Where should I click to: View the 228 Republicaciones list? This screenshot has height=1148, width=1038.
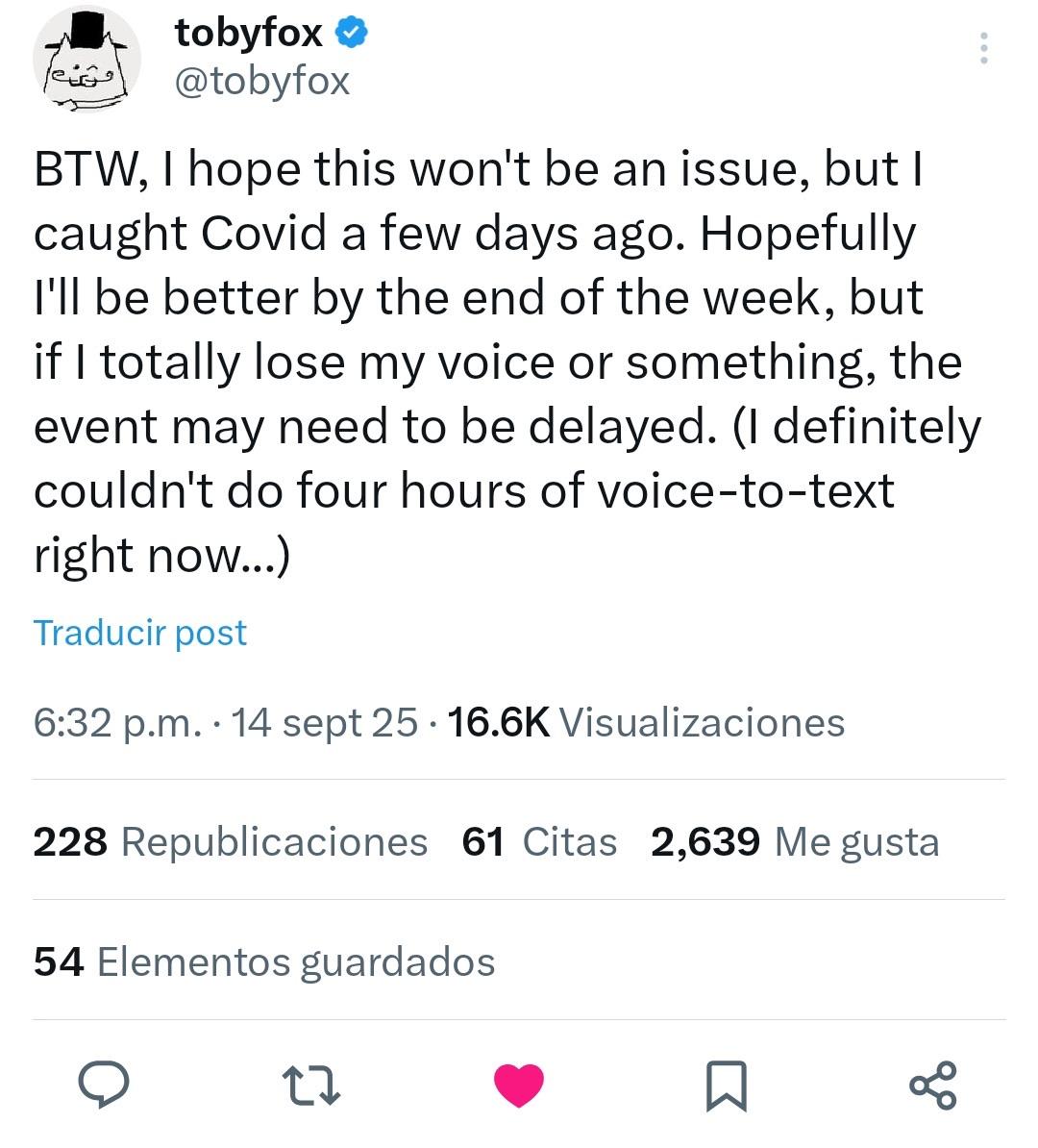230,842
